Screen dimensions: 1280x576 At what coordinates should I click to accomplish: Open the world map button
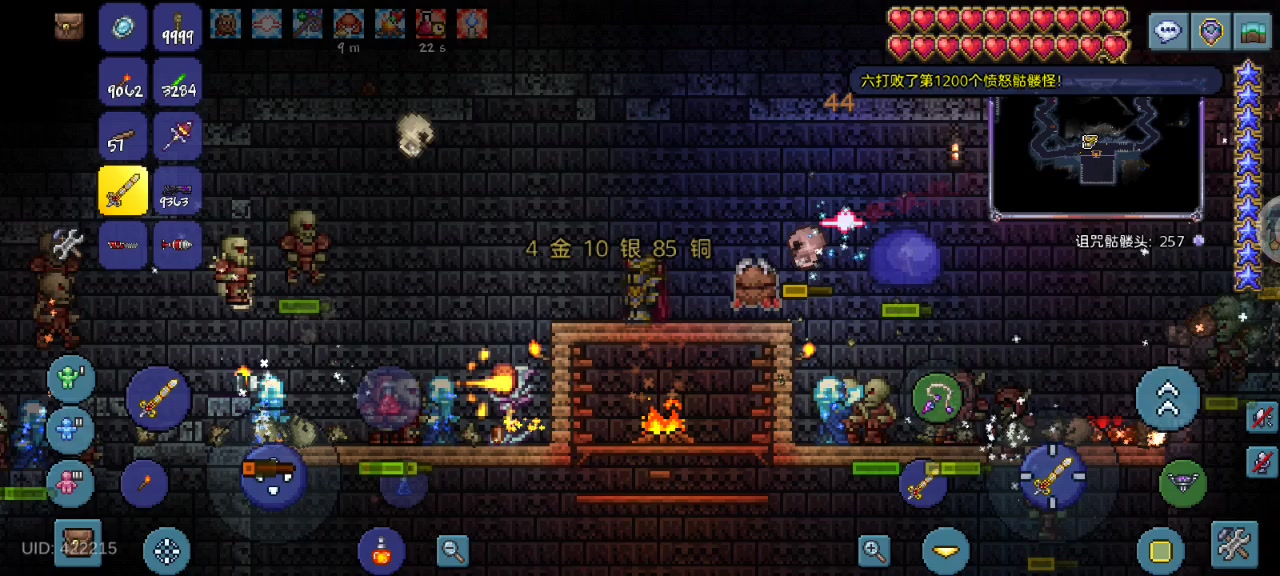click(1252, 31)
